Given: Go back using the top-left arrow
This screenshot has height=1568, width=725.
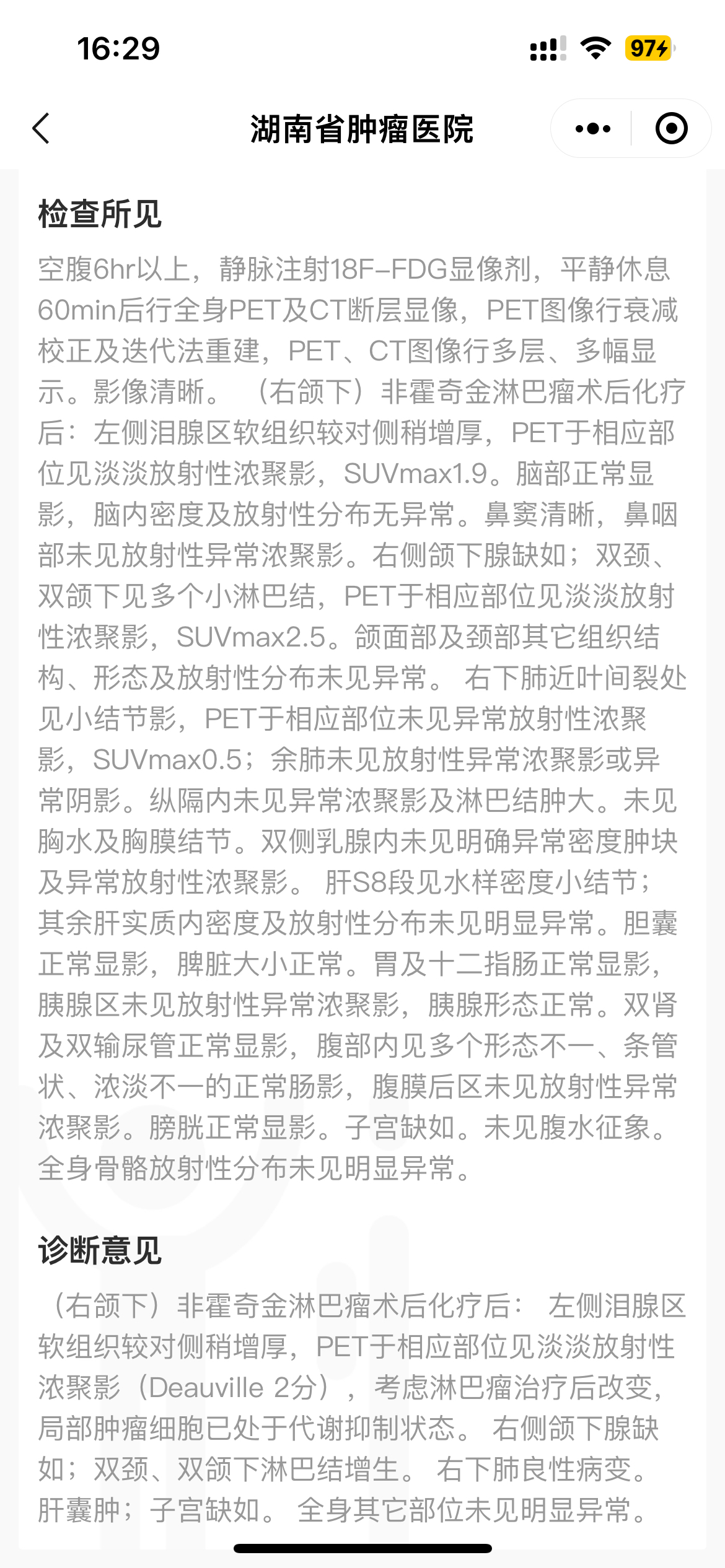Looking at the screenshot, I should (41, 129).
